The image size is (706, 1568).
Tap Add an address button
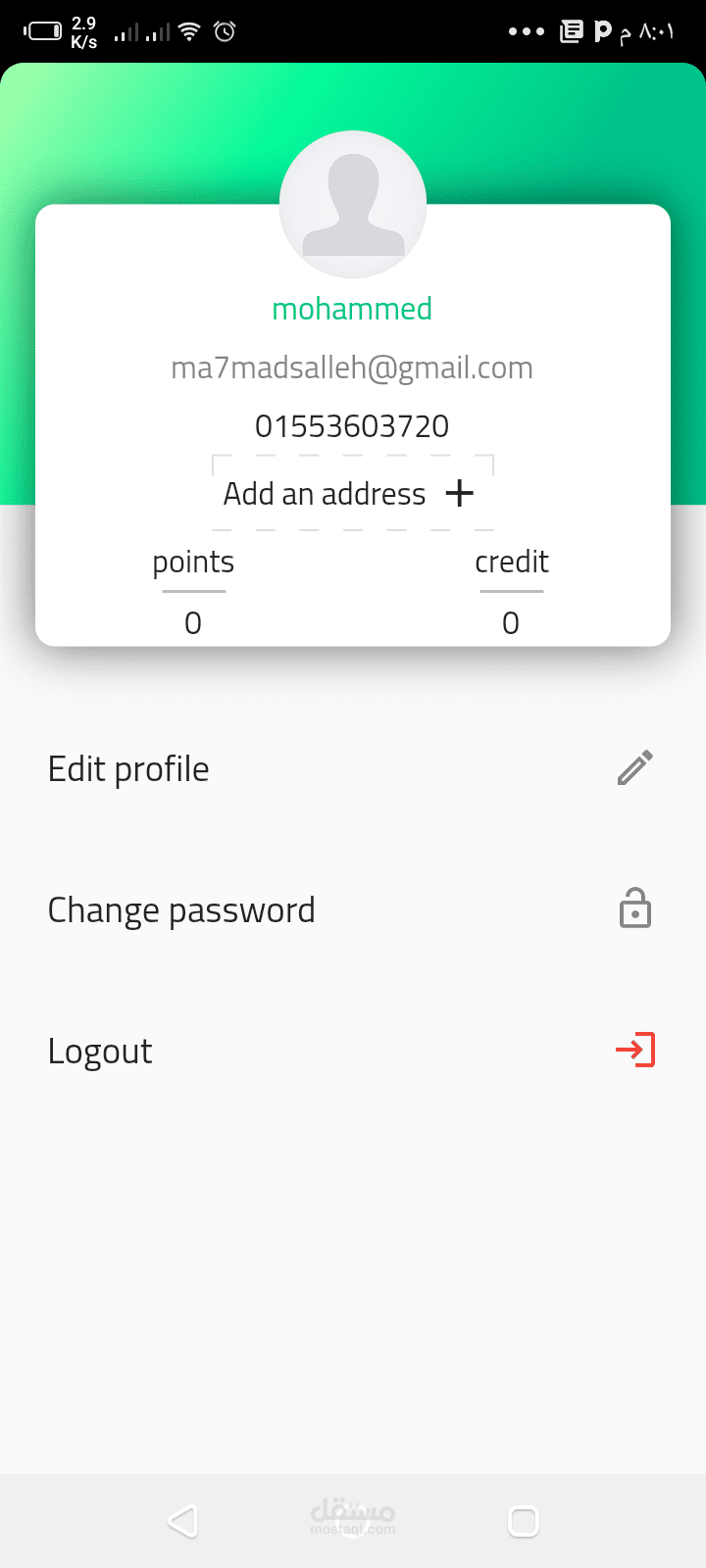pos(352,493)
